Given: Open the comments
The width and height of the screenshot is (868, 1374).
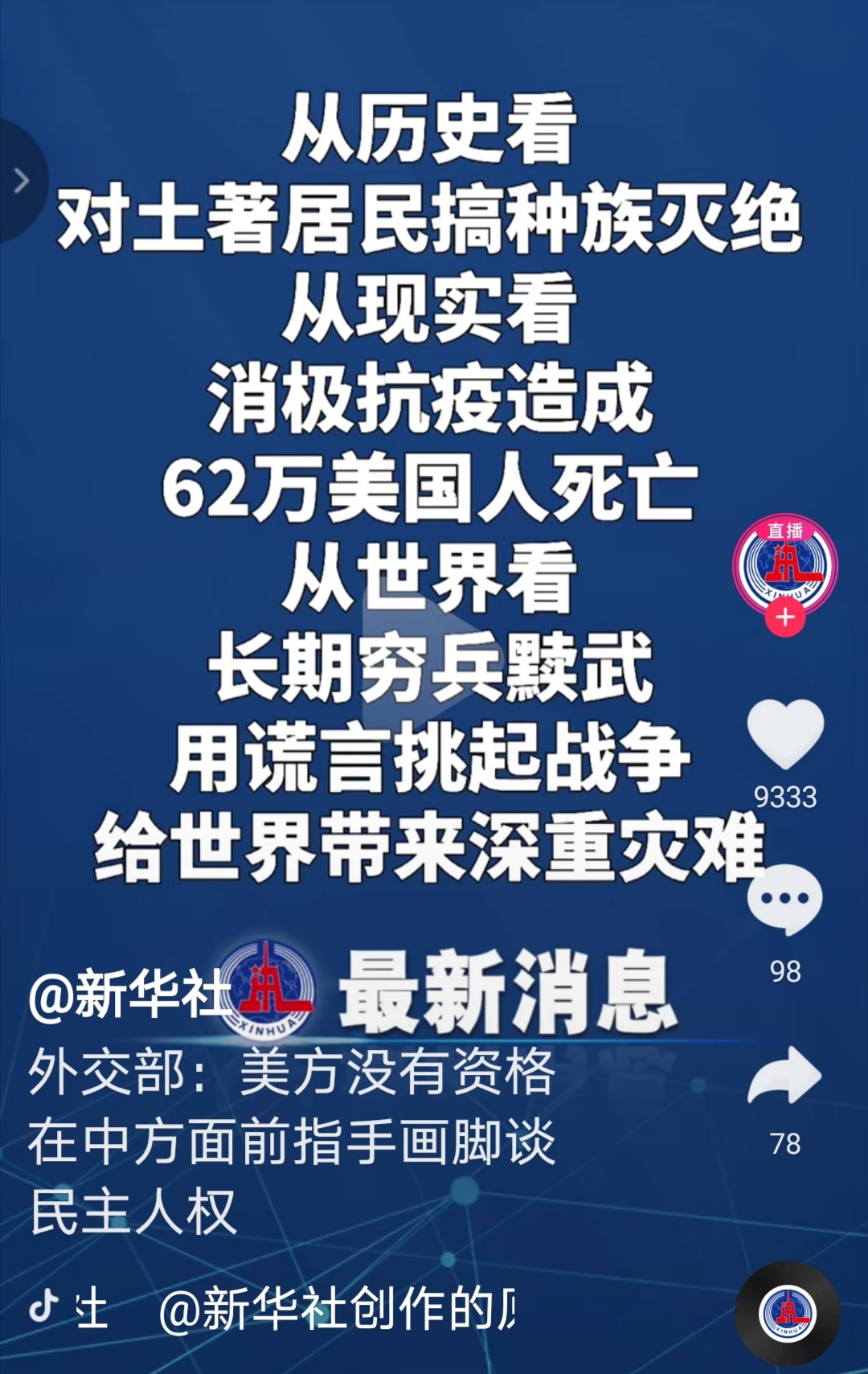Looking at the screenshot, I should click(x=784, y=900).
